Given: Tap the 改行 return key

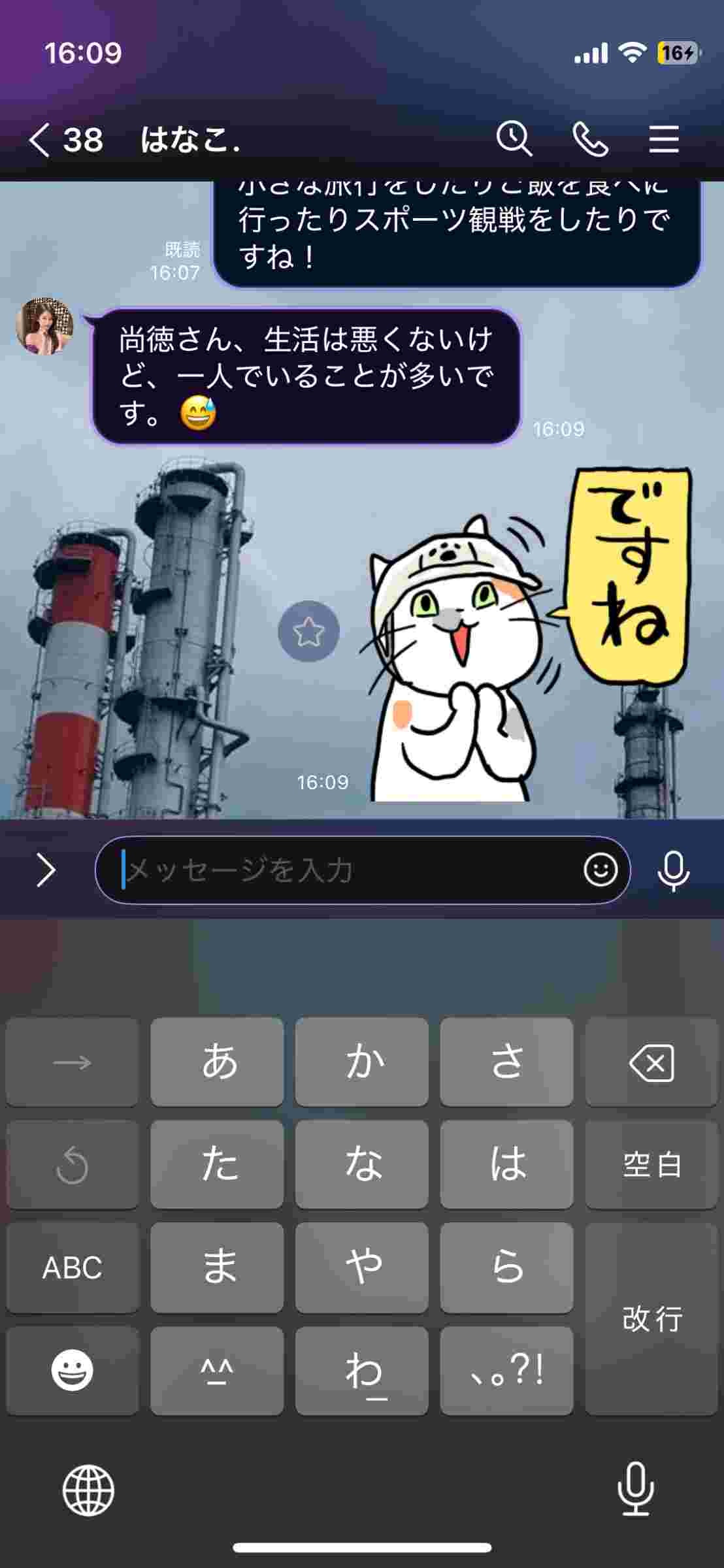Looking at the screenshot, I should (651, 1318).
